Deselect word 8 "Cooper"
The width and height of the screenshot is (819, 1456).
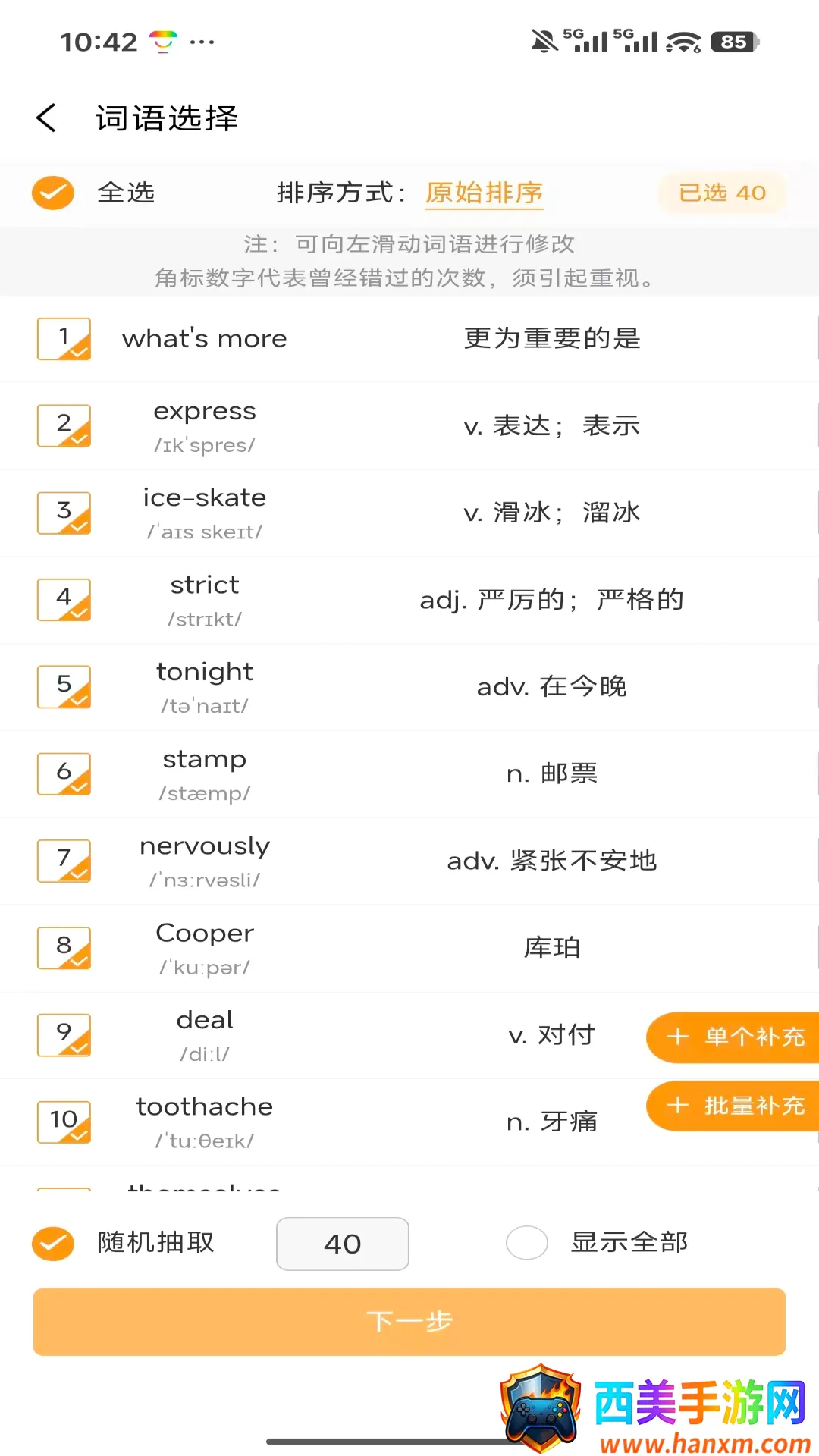(64, 948)
